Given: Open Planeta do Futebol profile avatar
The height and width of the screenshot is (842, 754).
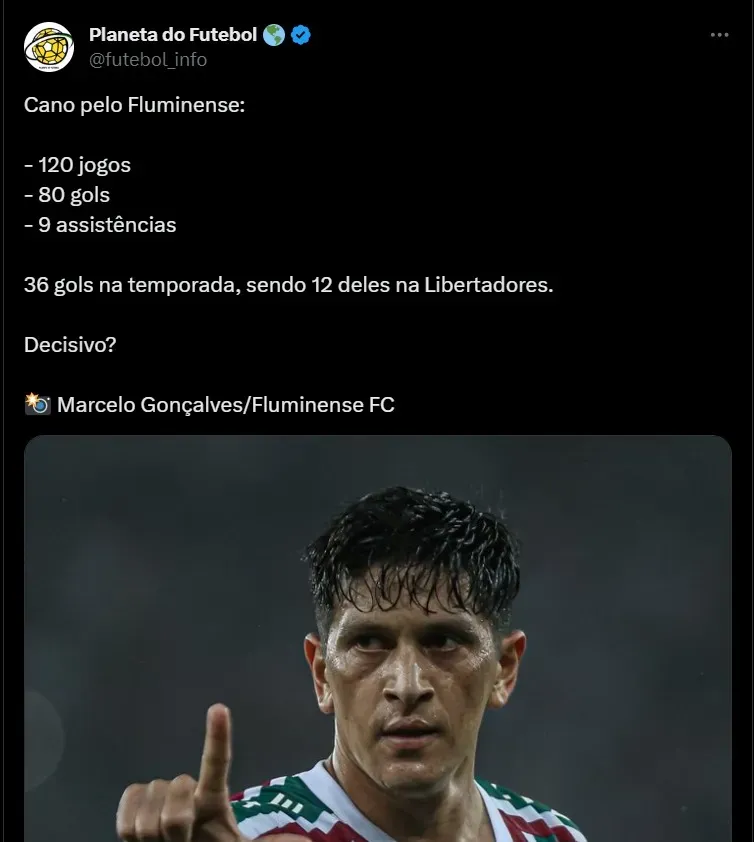Looking at the screenshot, I should [48, 47].
